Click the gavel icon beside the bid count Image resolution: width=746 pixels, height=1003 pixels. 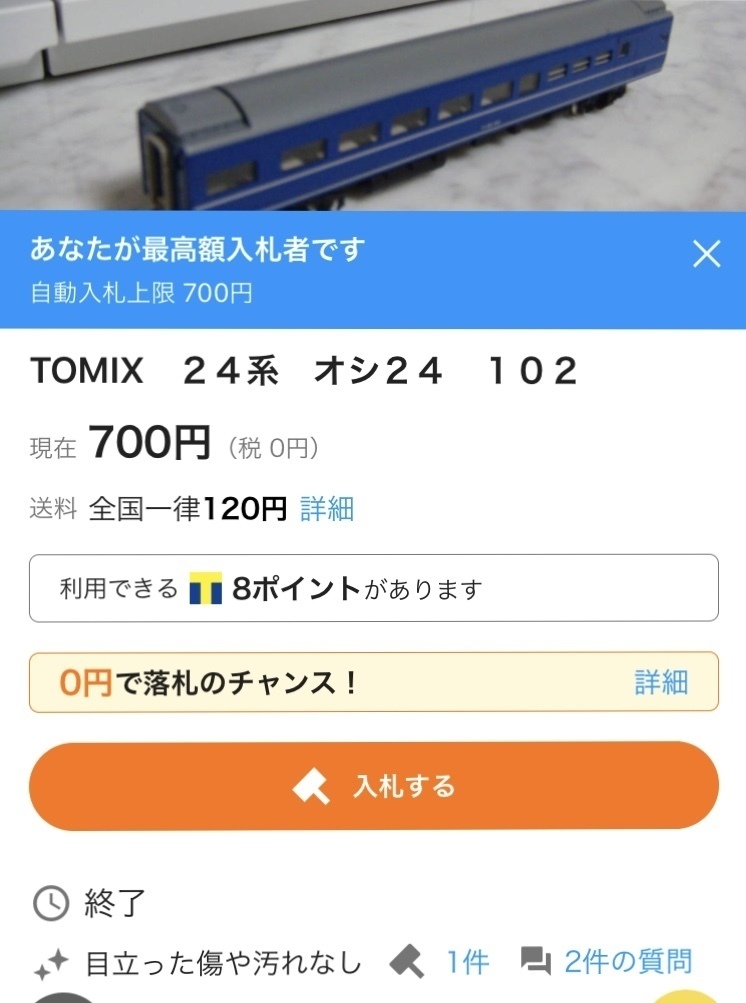tap(410, 962)
